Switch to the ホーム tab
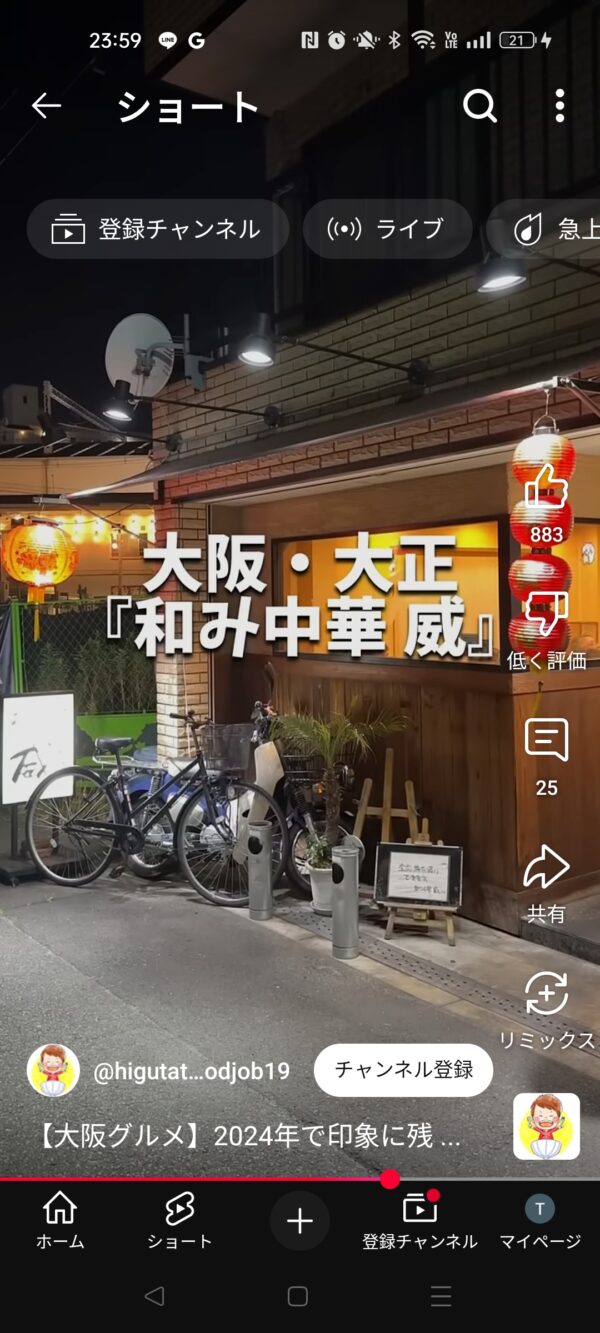This screenshot has height=1333, width=600. (60, 1221)
